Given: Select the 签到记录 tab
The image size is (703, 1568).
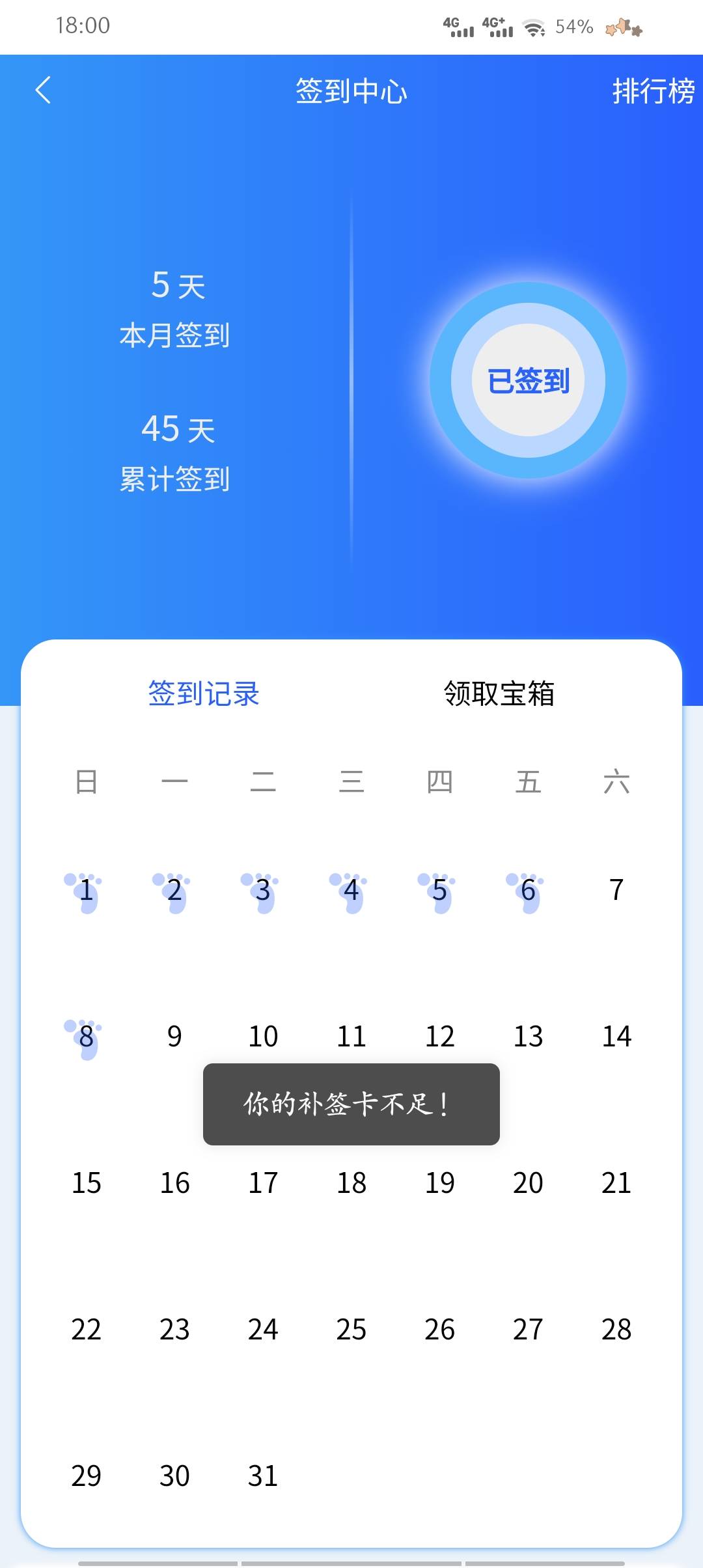Looking at the screenshot, I should coord(204,693).
